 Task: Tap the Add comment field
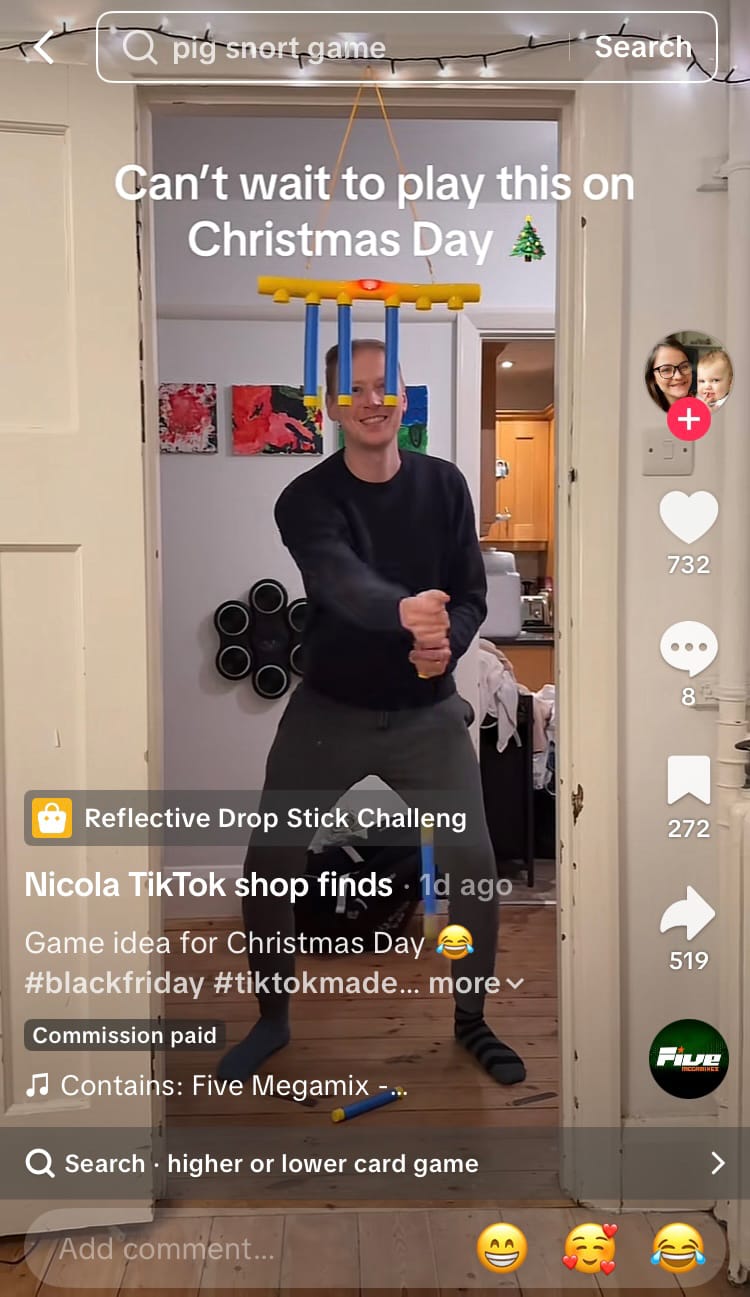click(x=200, y=1248)
